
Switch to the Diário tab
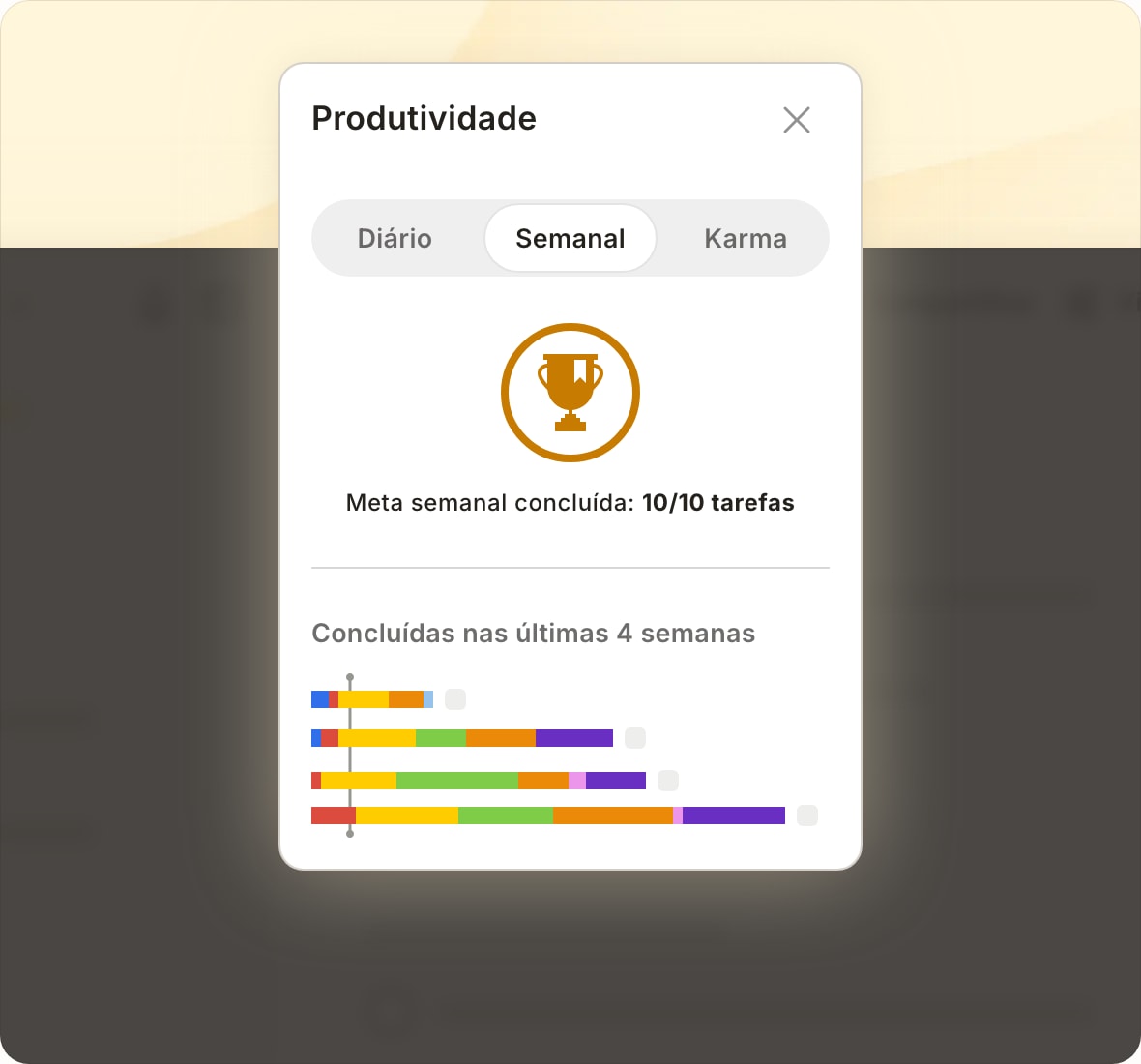point(395,238)
